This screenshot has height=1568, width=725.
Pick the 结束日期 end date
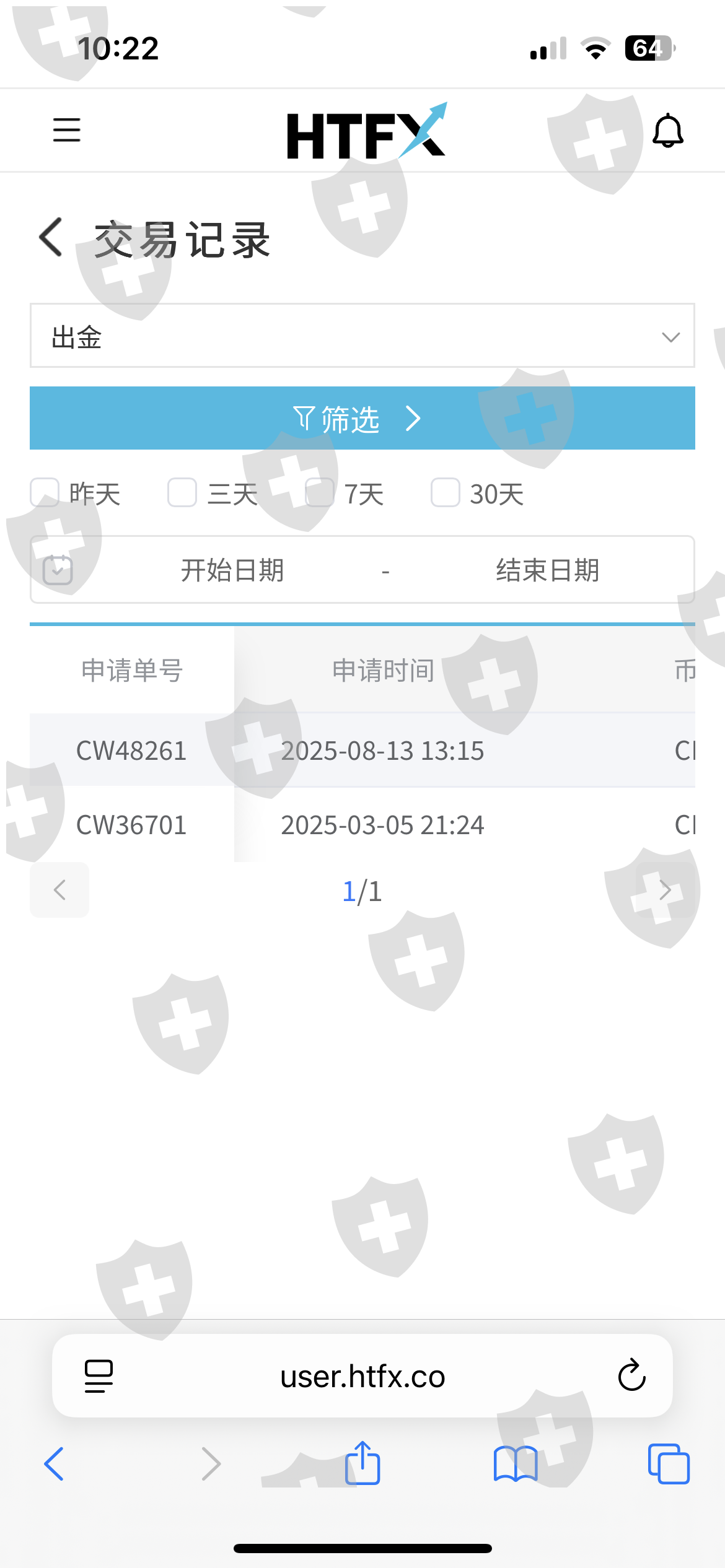click(548, 570)
